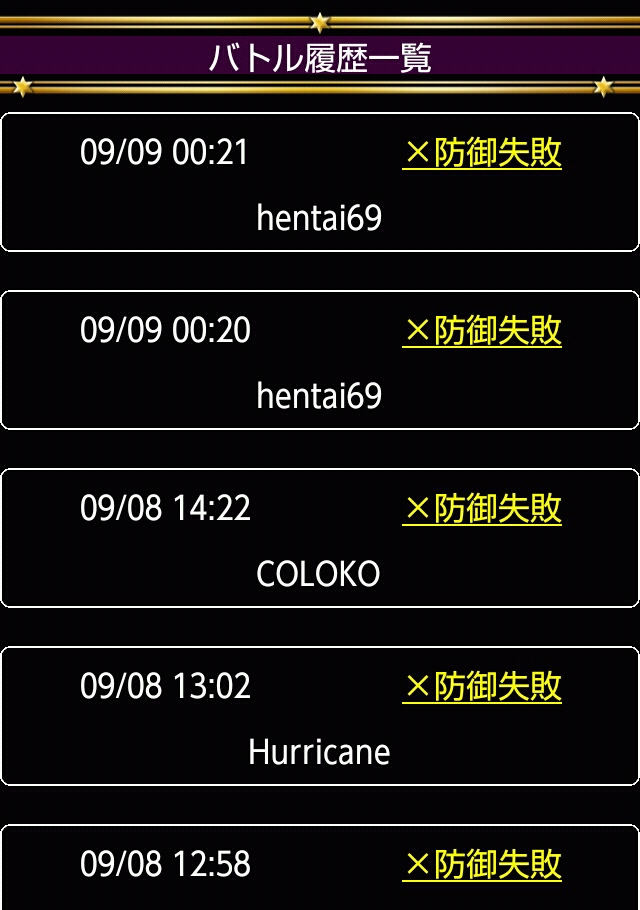View the 防御失敗 result against Hurricane
640x910 pixels.
(482, 687)
